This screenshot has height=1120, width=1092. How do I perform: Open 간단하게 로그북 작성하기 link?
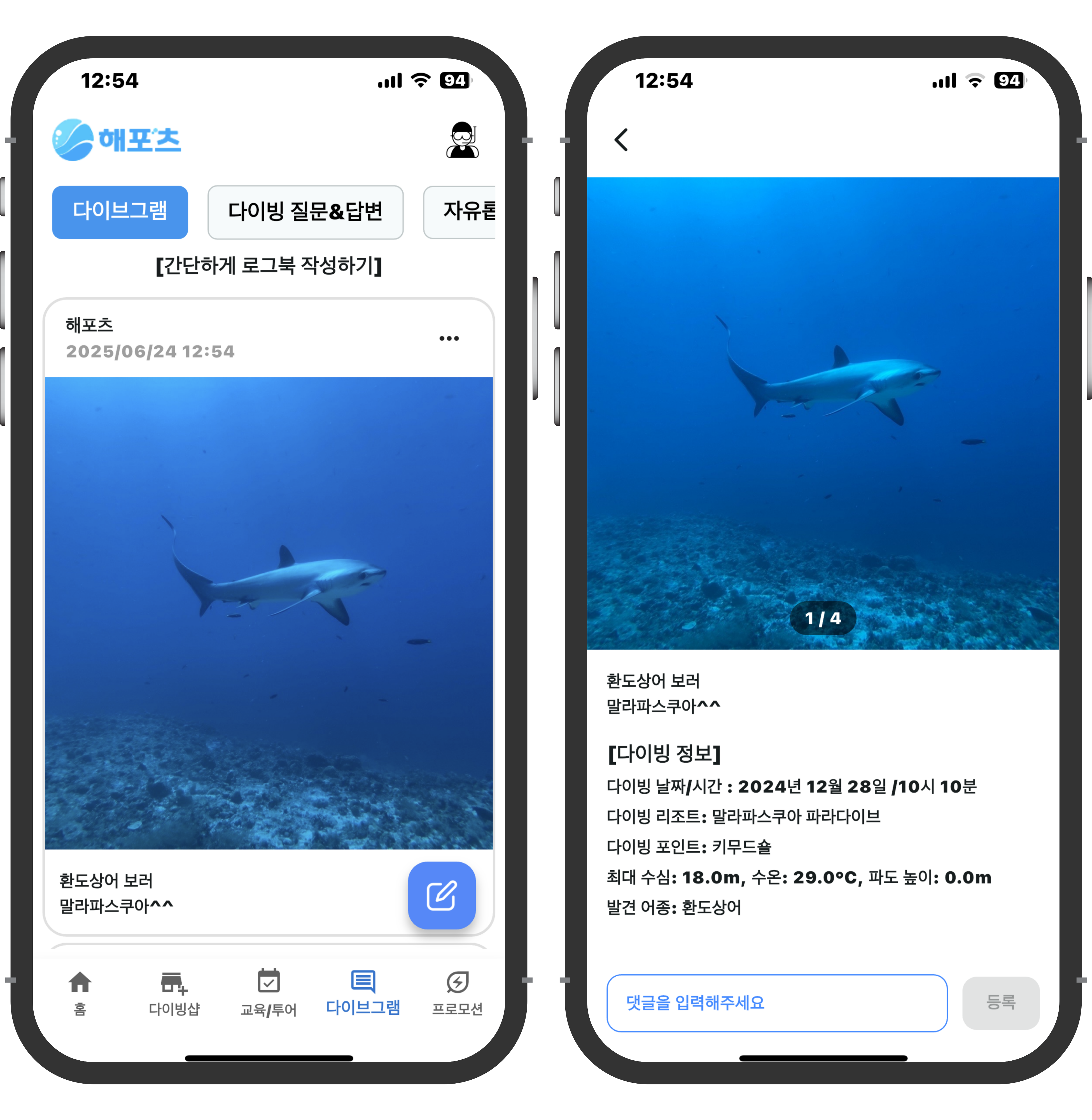point(269,265)
